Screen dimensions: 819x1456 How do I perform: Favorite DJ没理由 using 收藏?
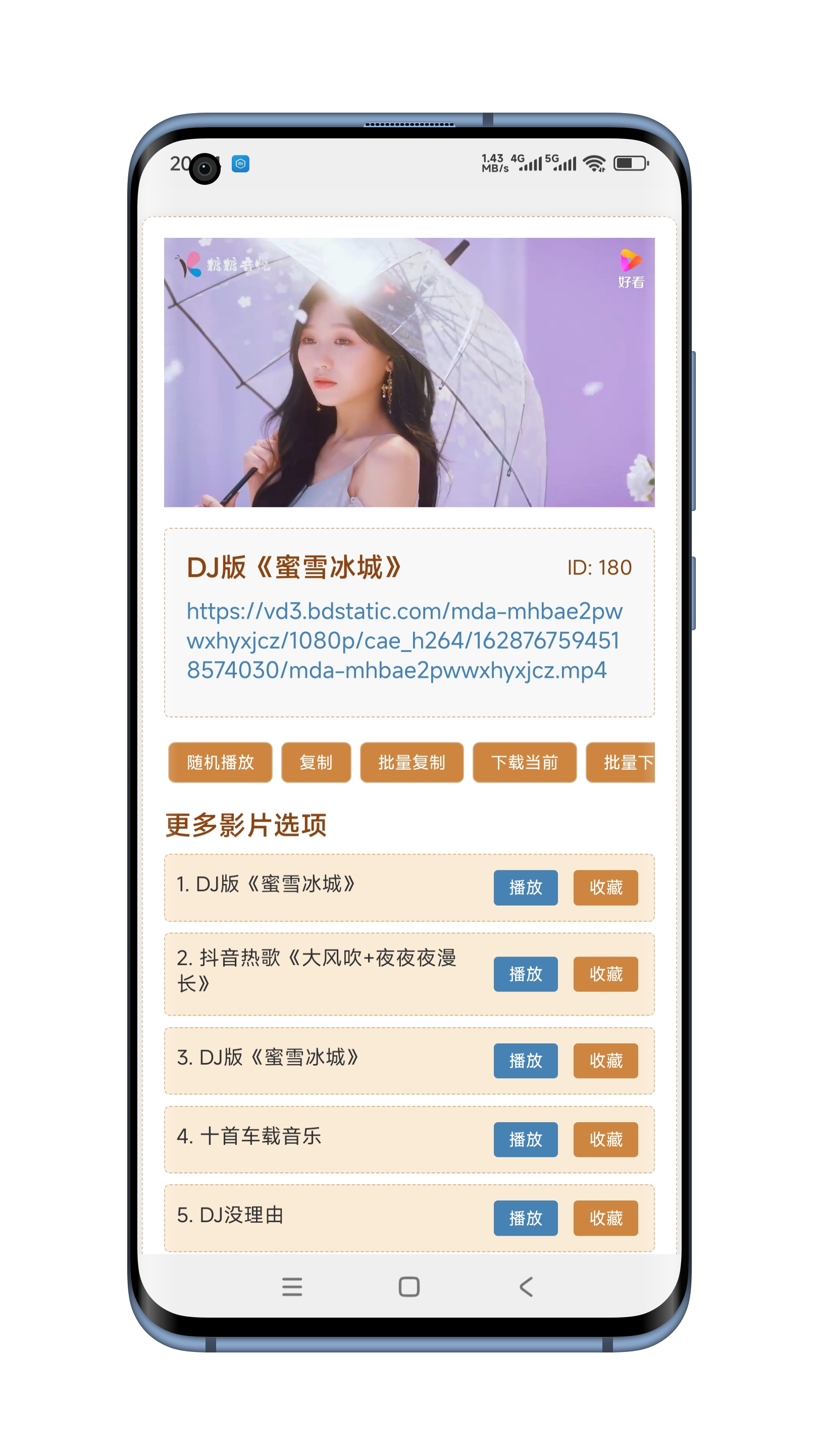pos(605,1218)
